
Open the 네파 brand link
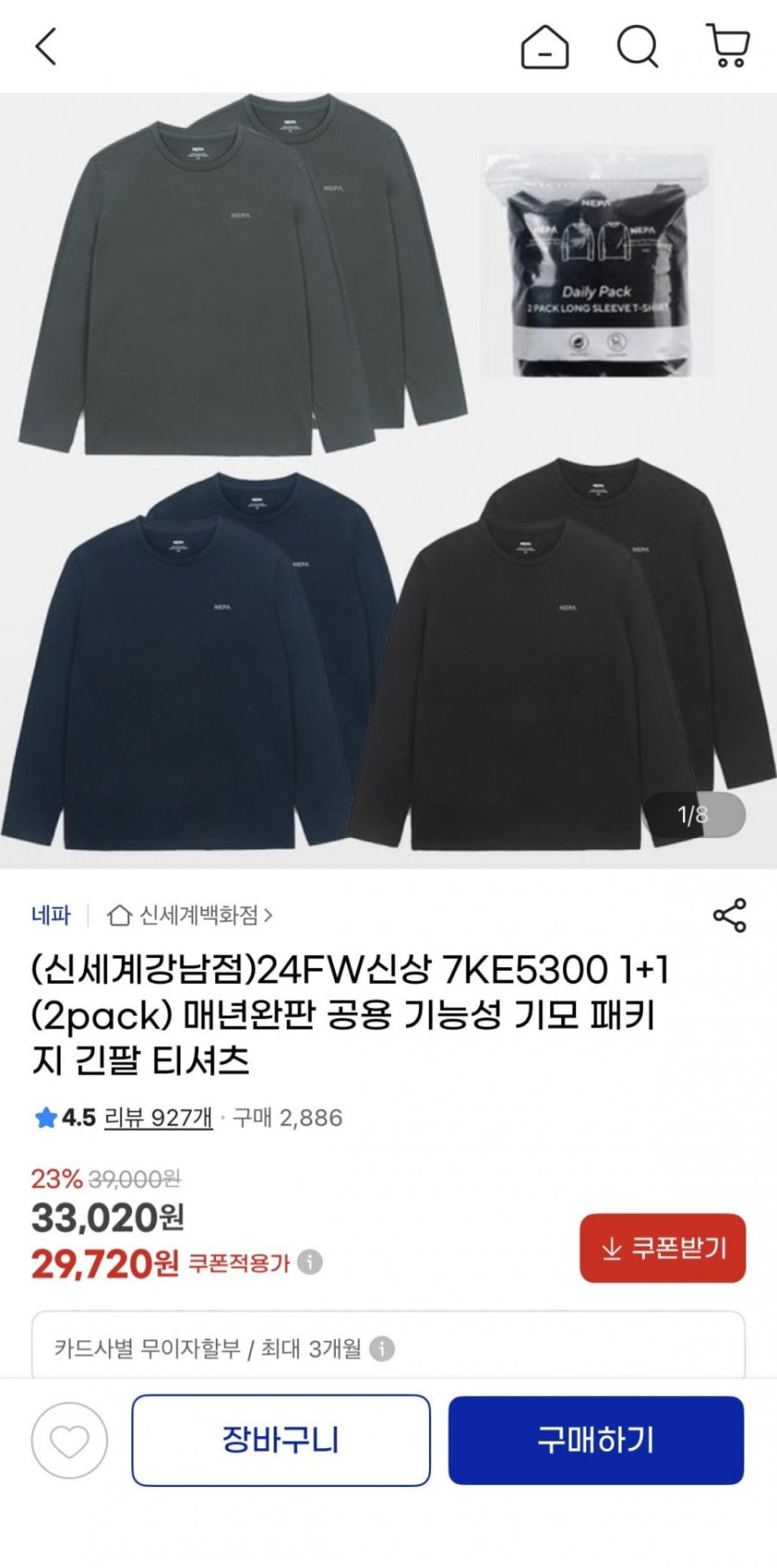click(51, 915)
